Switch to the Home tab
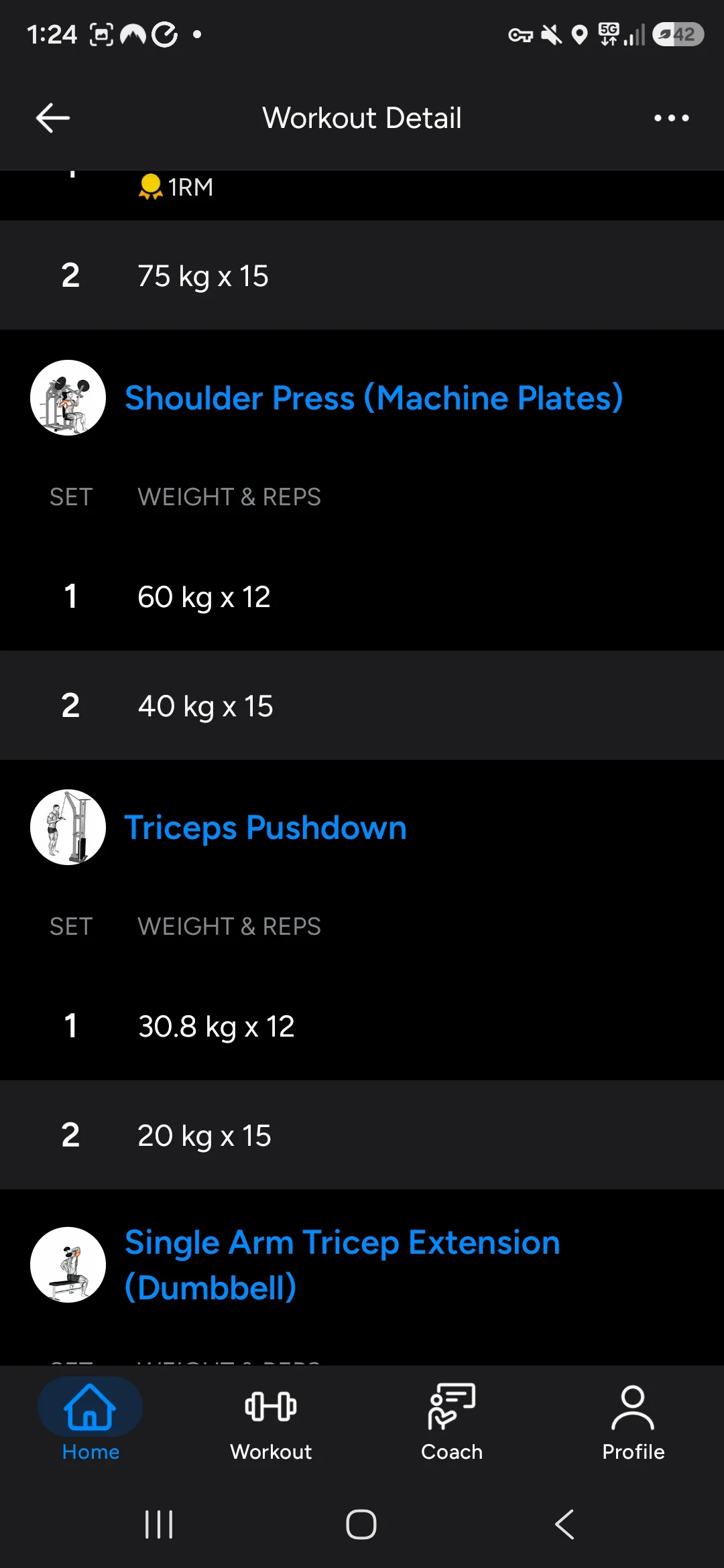The image size is (724, 1568). click(x=90, y=1420)
